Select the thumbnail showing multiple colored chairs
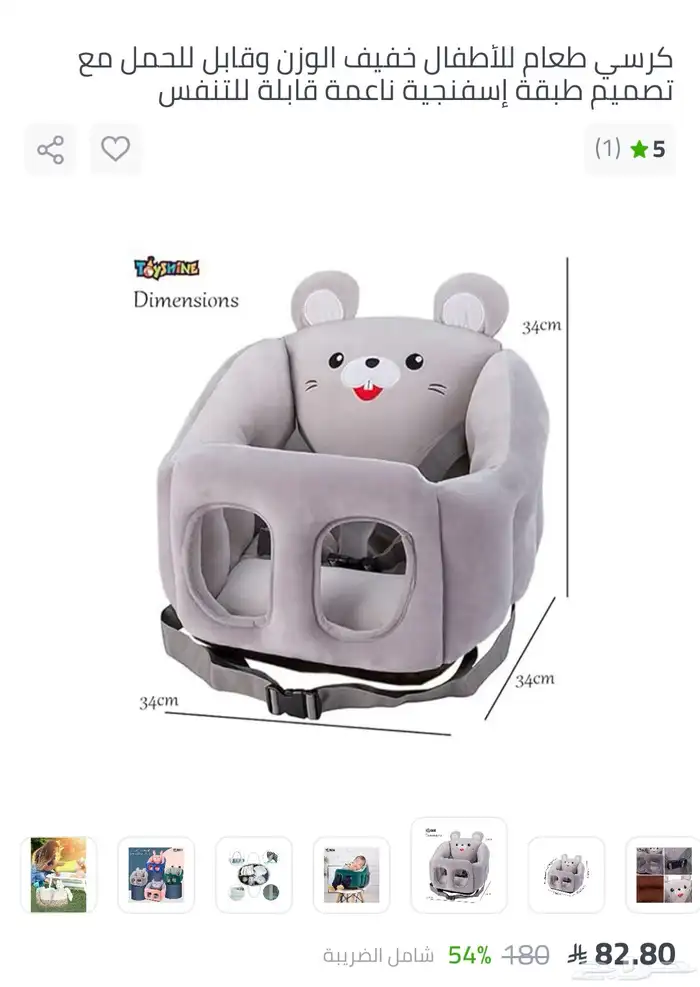 [155, 875]
